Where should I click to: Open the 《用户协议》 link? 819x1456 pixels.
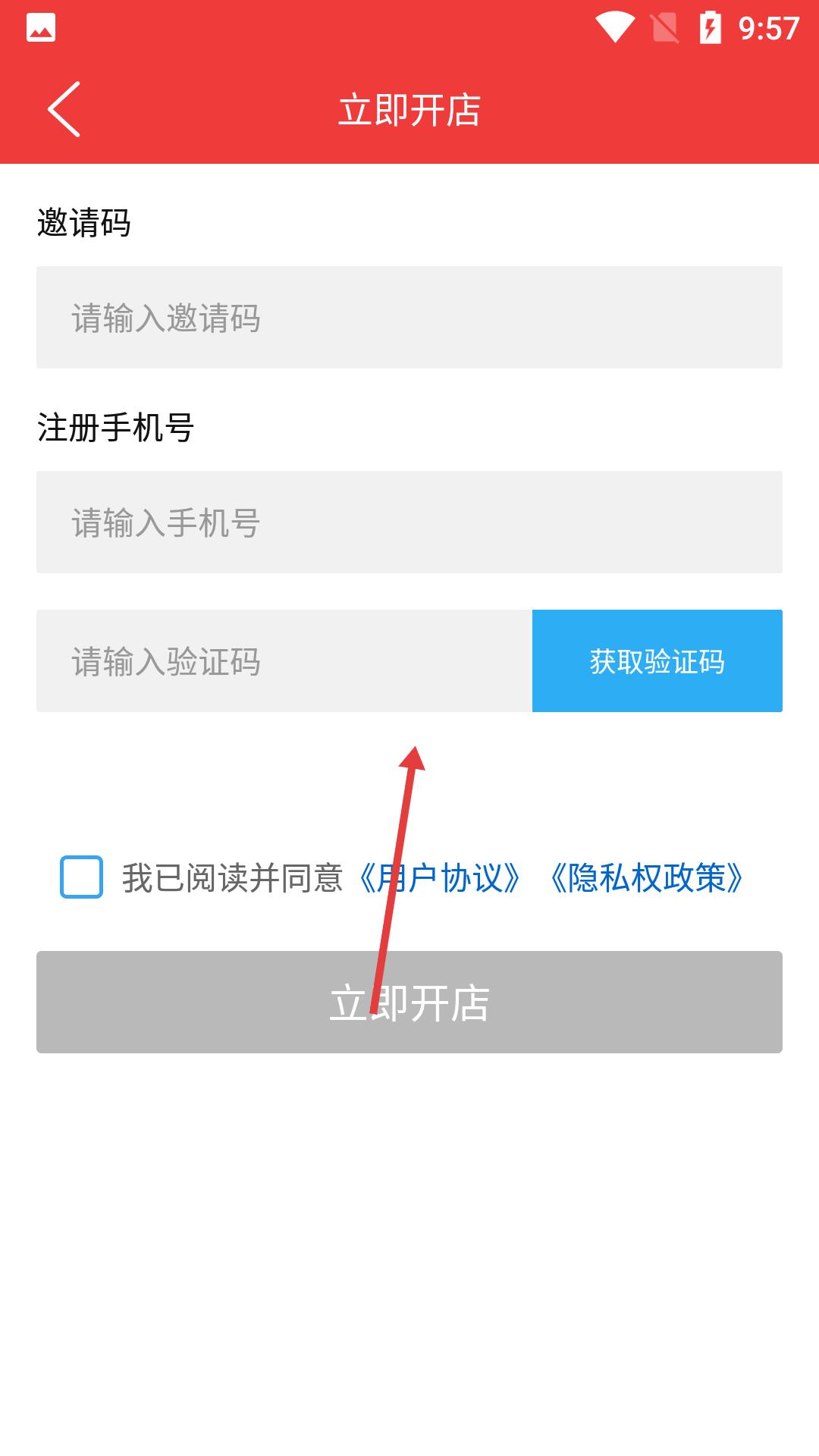click(439, 878)
